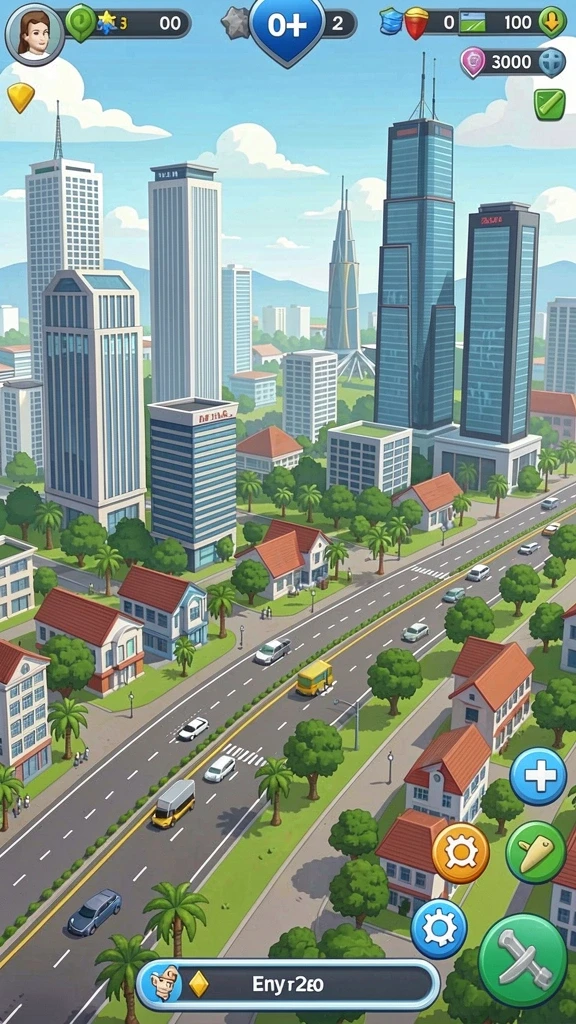Add more gems next to 3000
The height and width of the screenshot is (1024, 576).
pos(552,62)
